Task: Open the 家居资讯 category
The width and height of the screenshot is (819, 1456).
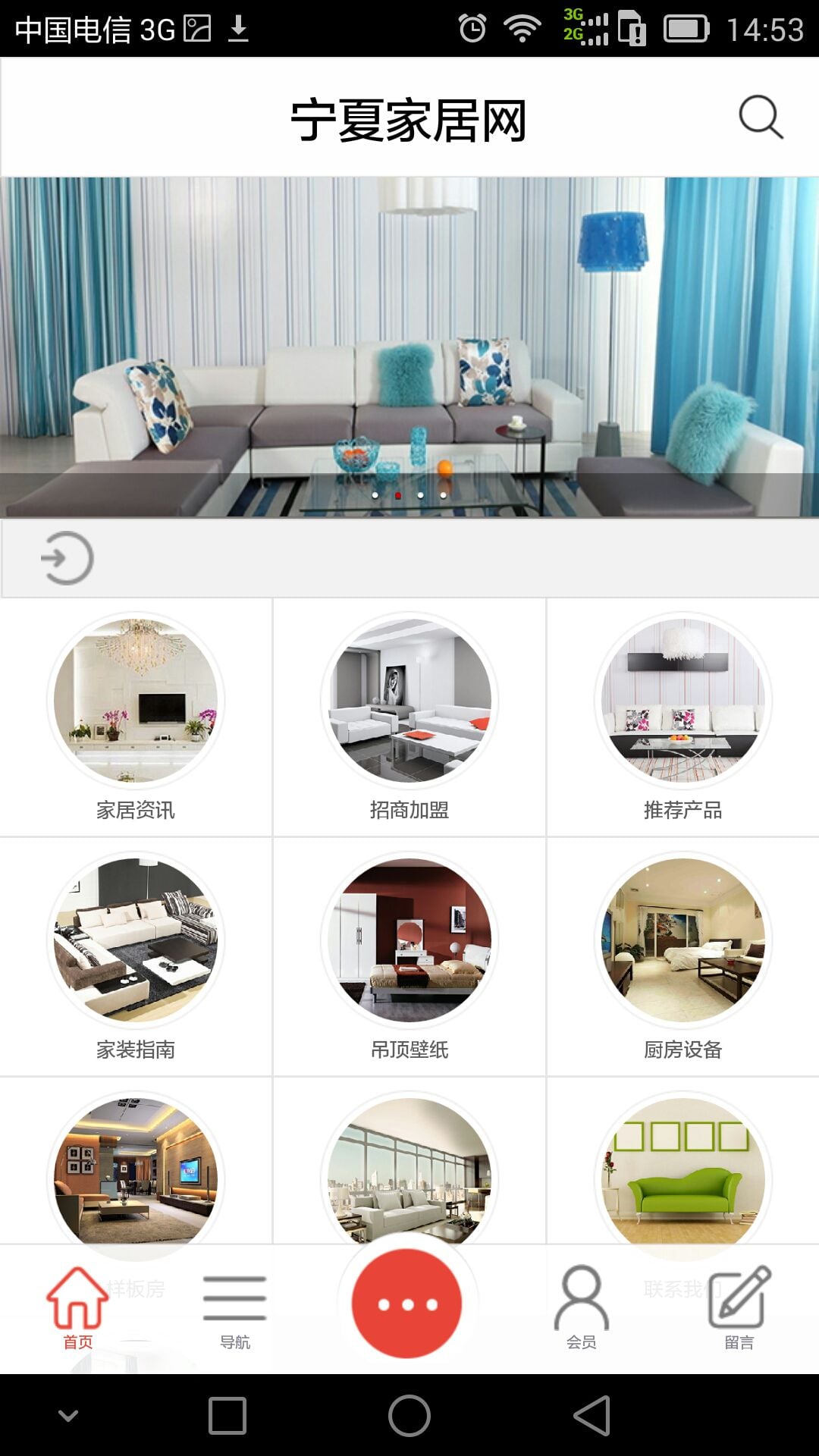Action: click(x=136, y=717)
